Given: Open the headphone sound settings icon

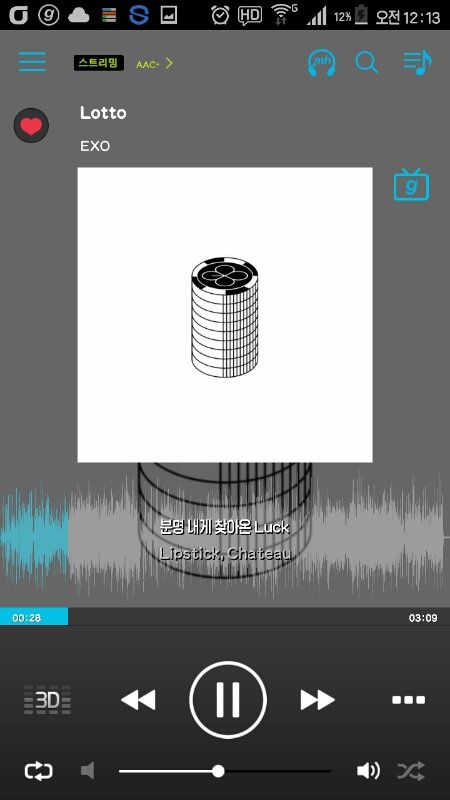Looking at the screenshot, I should (x=321, y=63).
